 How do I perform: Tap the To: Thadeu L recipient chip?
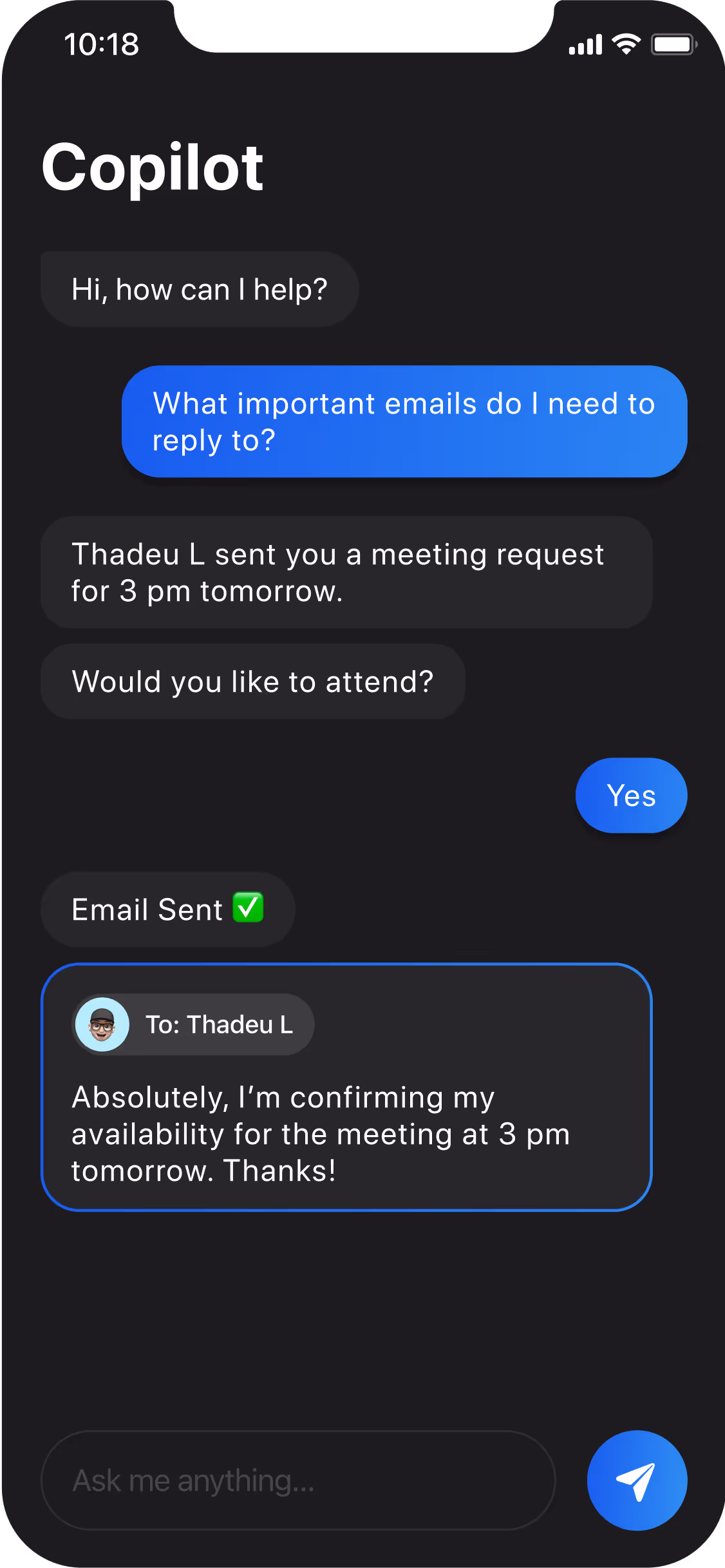193,1024
